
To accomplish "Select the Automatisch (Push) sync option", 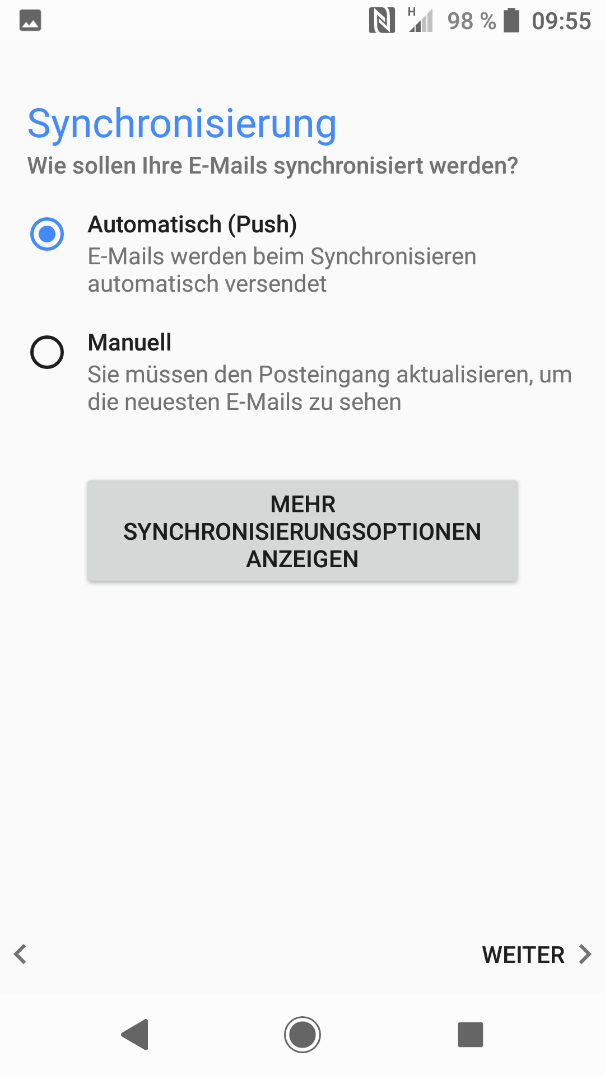I will [47, 234].
